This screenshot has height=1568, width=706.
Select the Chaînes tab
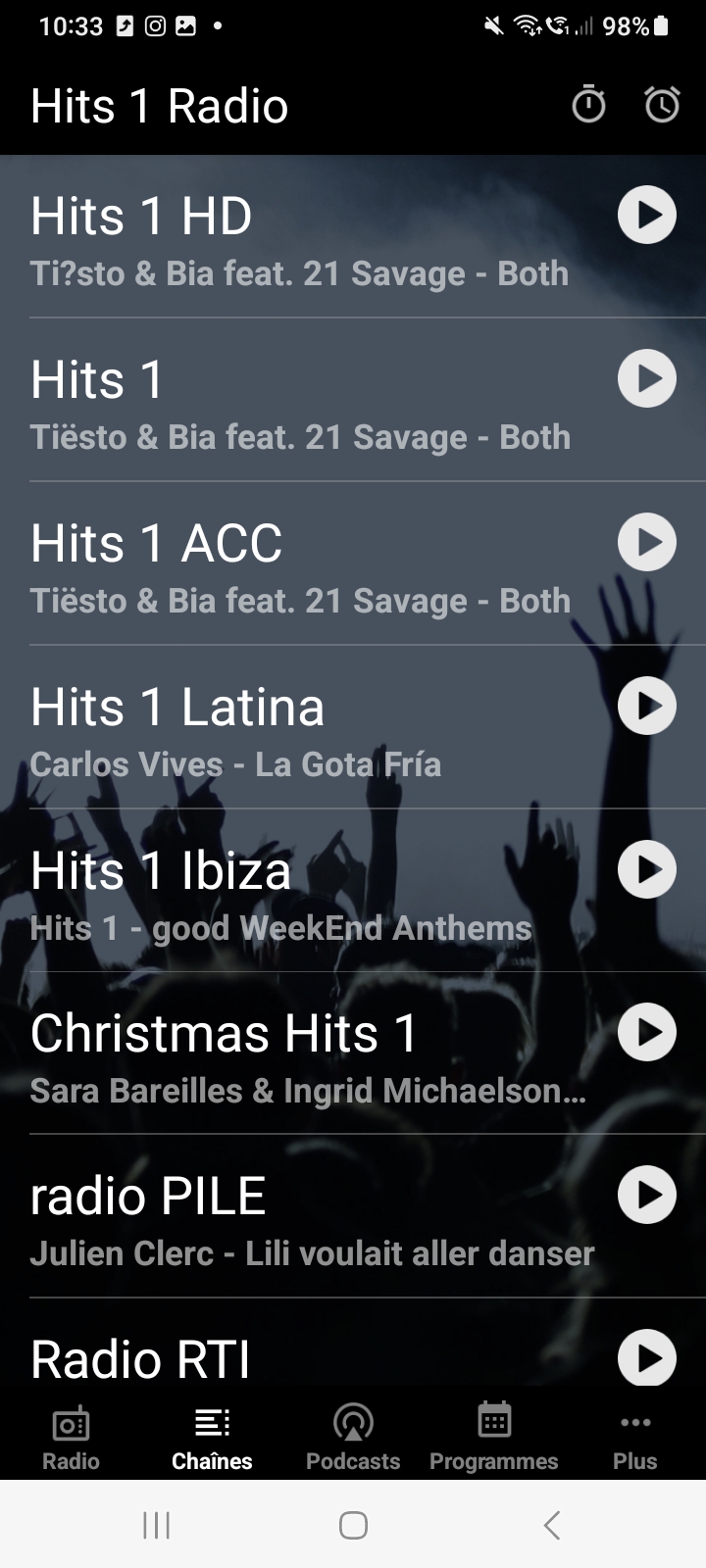coord(212,1437)
